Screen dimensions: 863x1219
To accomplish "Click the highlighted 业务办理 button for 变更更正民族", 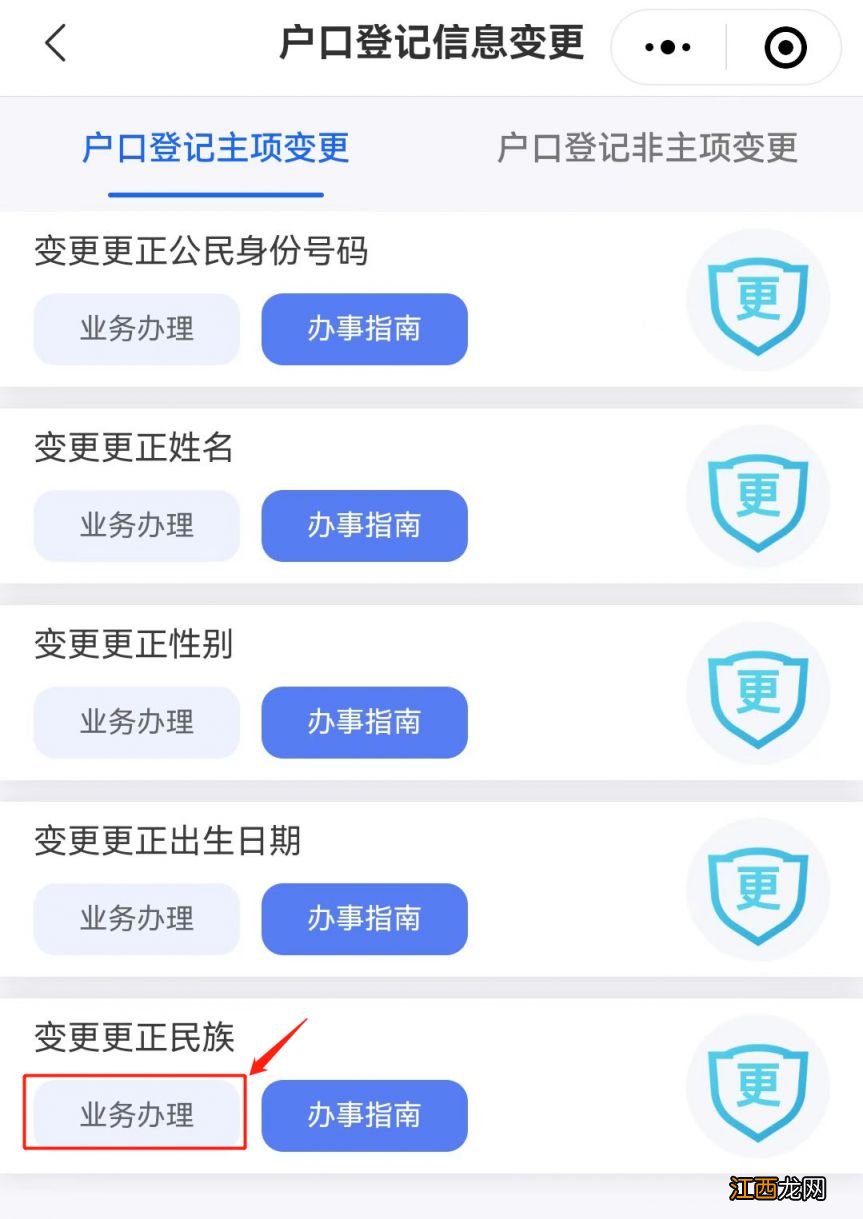I will pos(136,1117).
